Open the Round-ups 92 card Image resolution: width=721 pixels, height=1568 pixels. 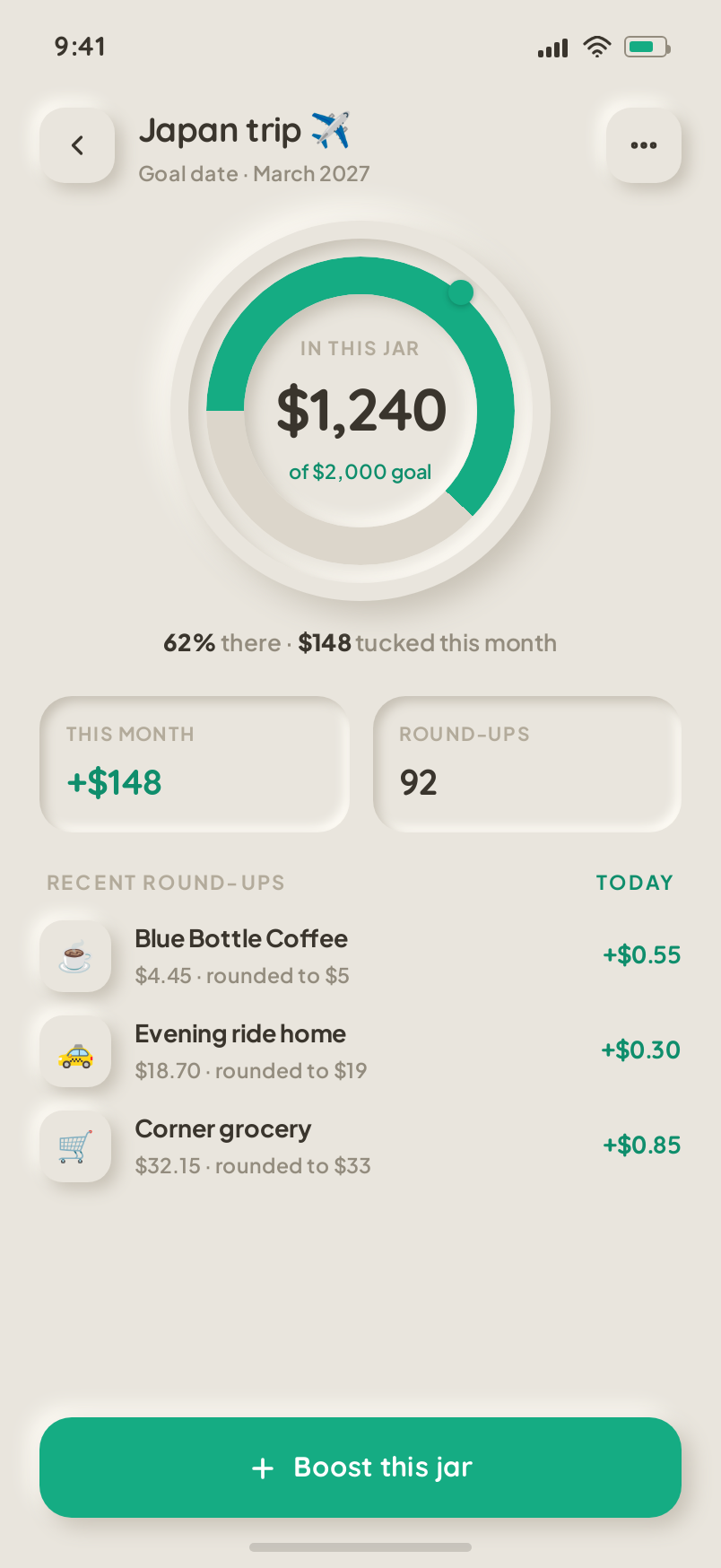527,764
